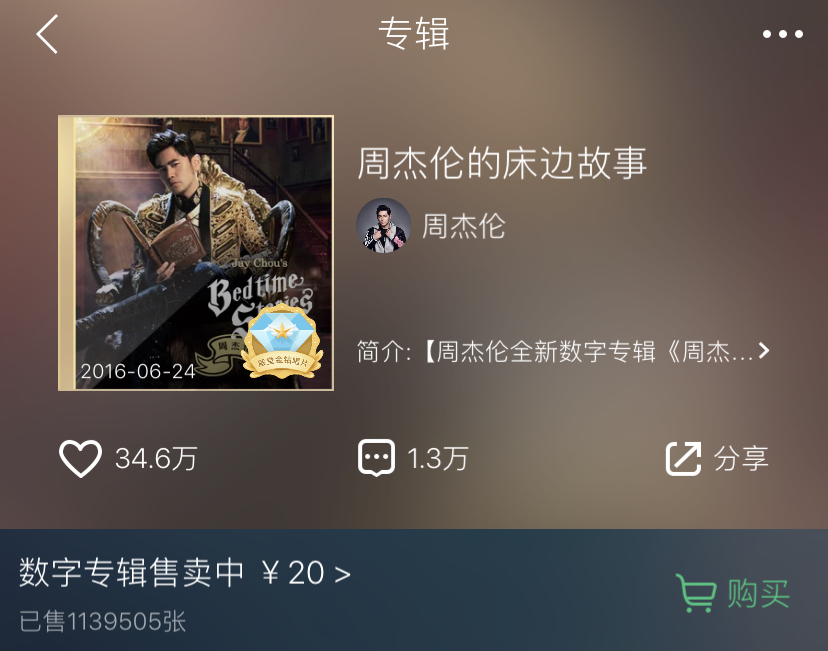Image resolution: width=828 pixels, height=651 pixels.
Task: Like this album with the heart icon
Action: [x=81, y=459]
